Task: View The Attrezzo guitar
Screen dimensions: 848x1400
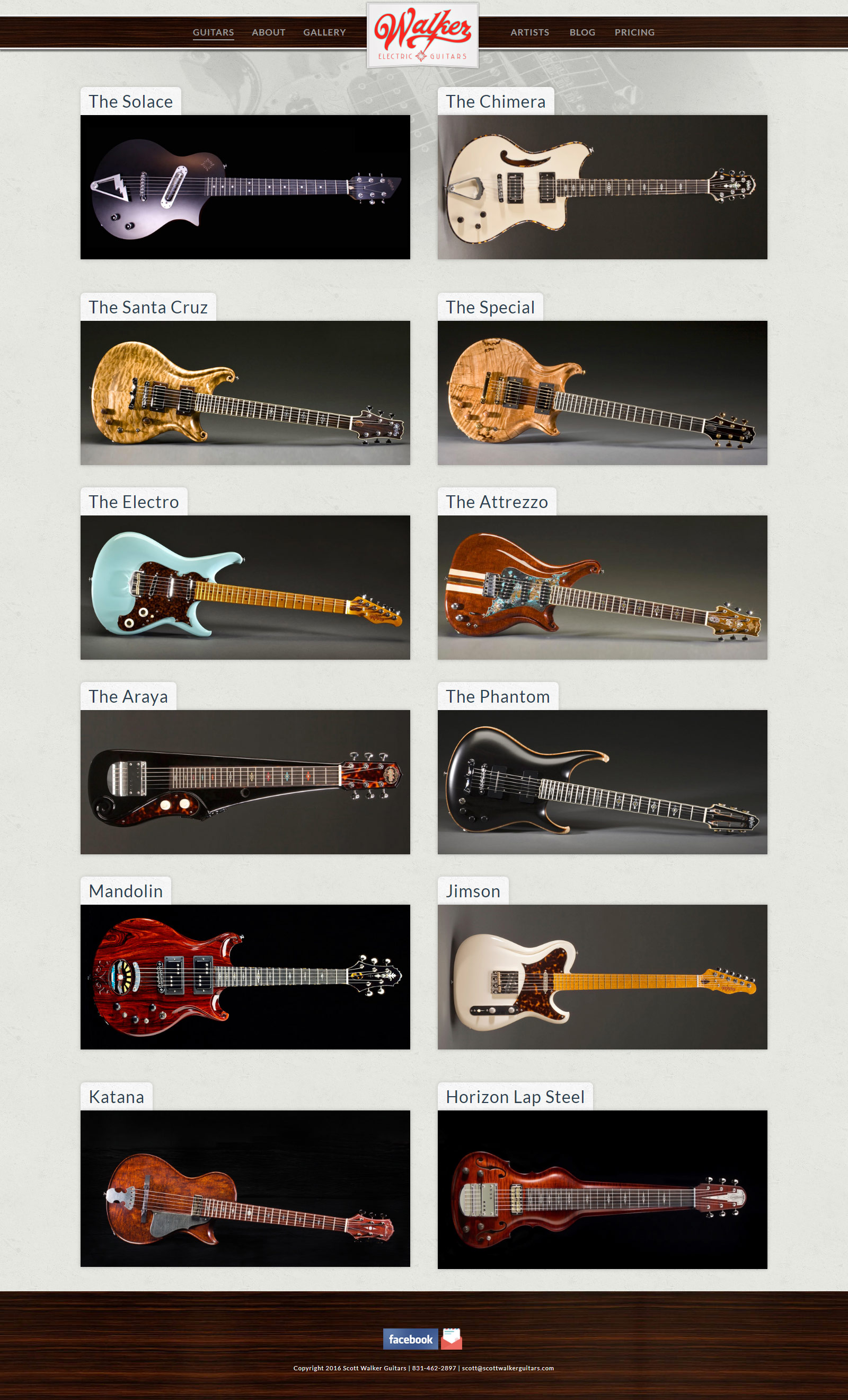Action: coord(602,588)
